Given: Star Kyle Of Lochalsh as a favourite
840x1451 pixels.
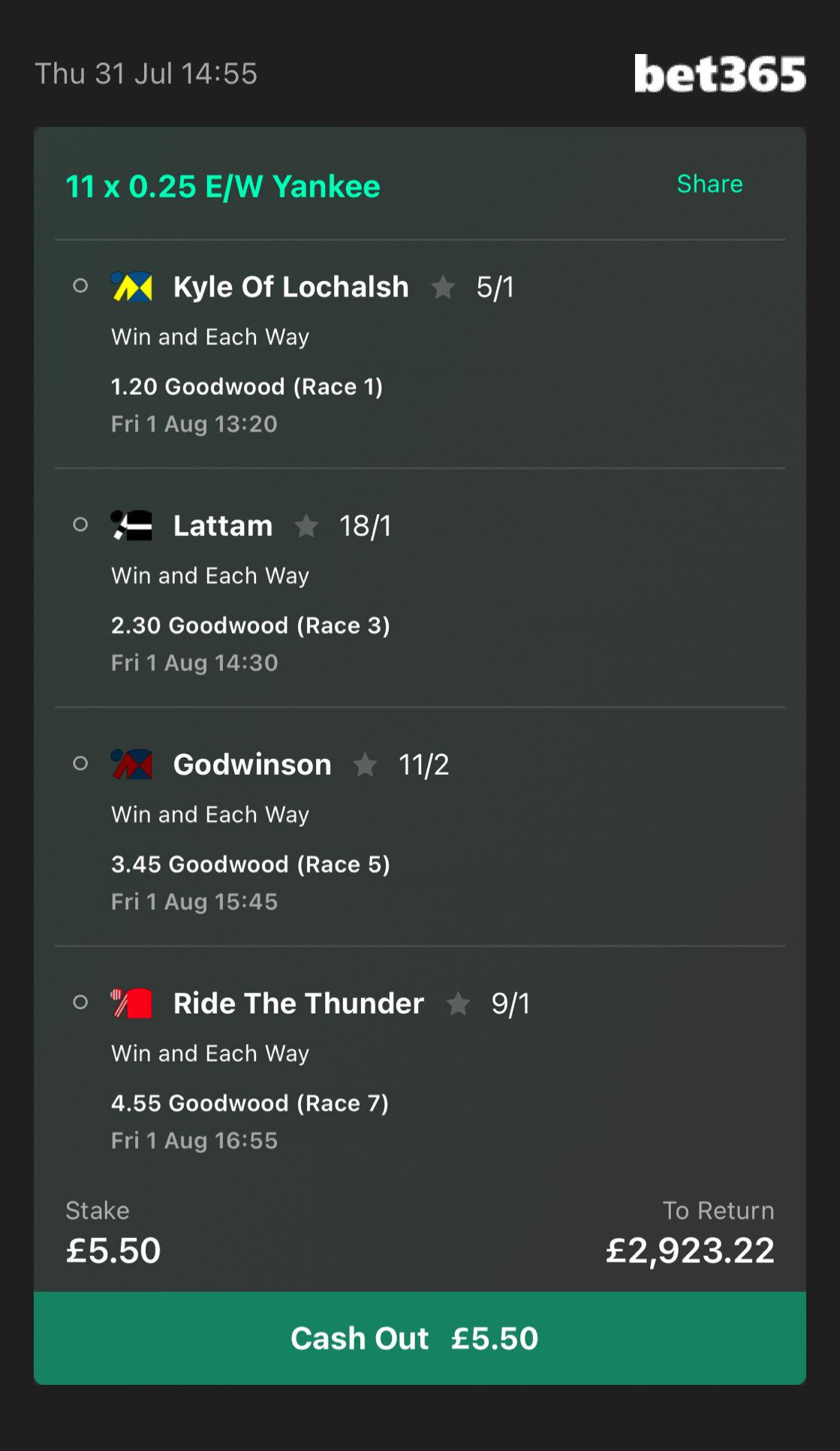Looking at the screenshot, I should pos(443,287).
